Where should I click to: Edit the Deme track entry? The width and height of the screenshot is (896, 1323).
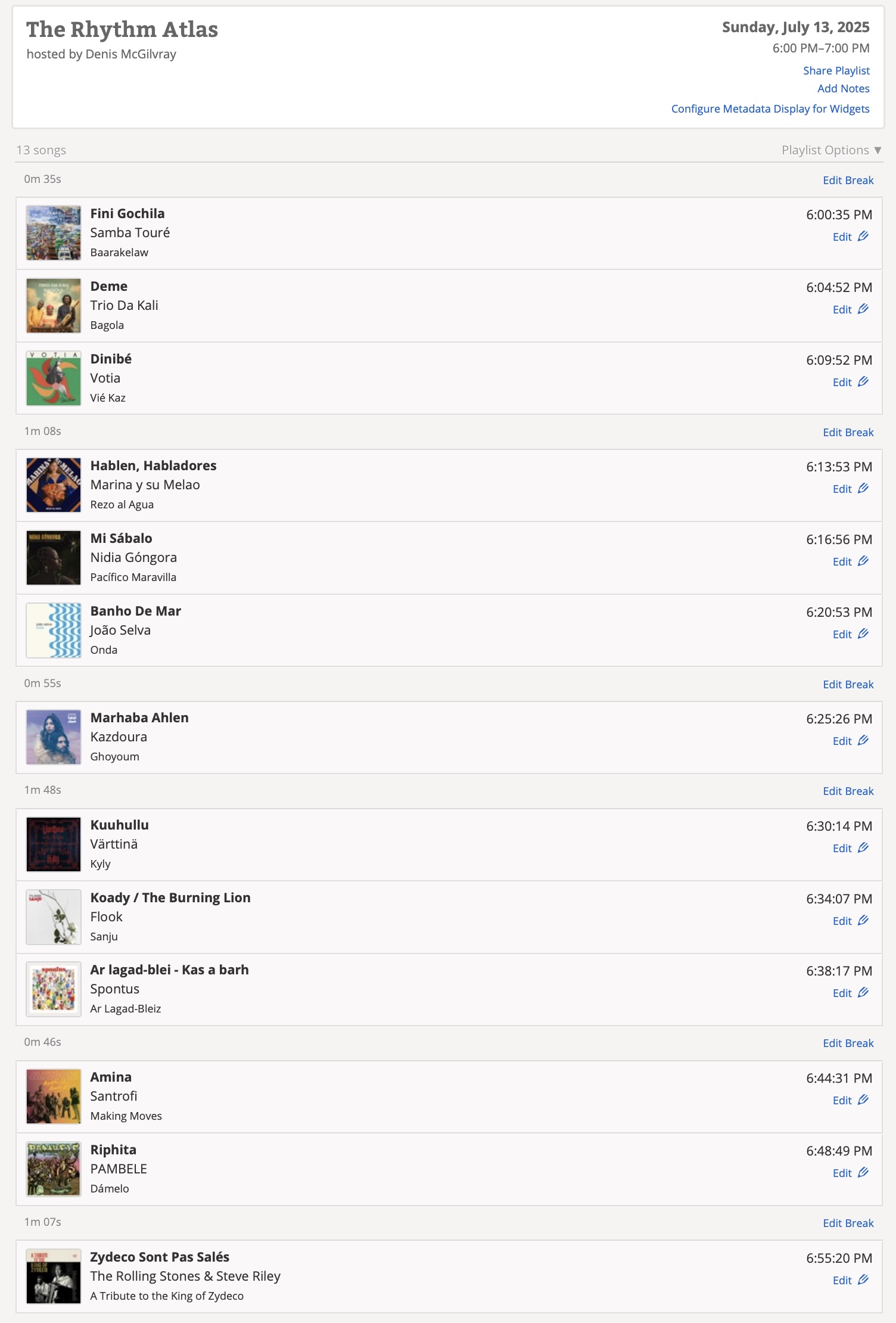[x=850, y=309]
